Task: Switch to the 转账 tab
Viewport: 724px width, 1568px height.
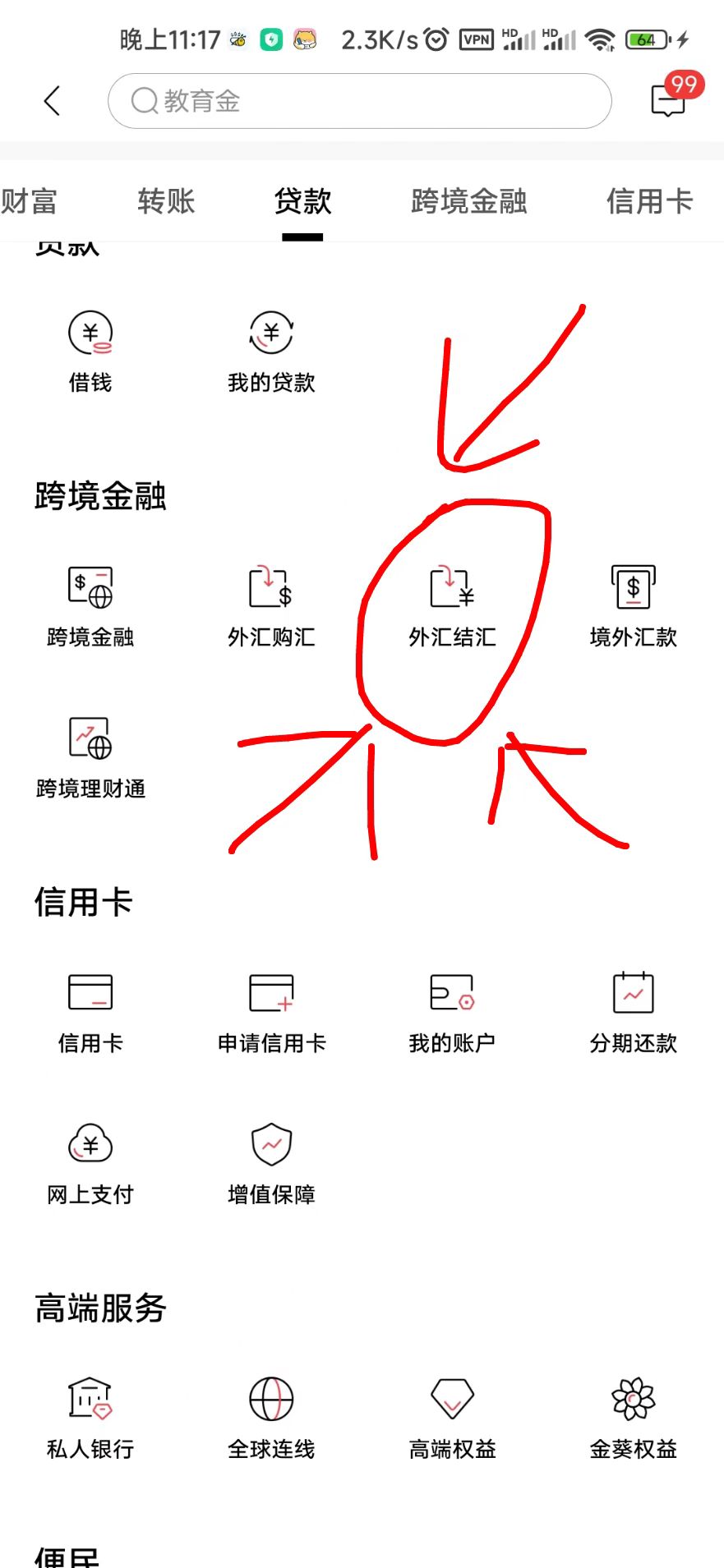Action: pos(166,201)
